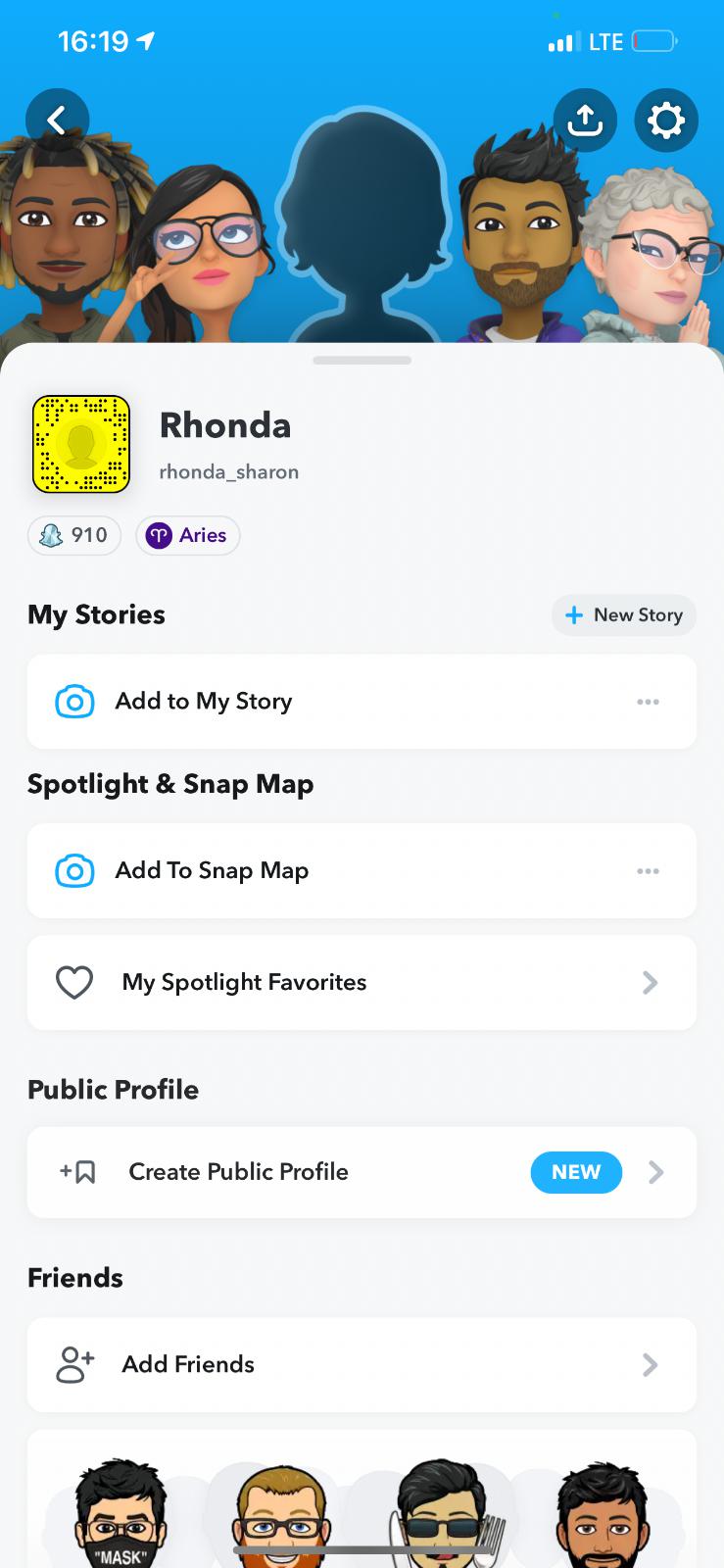Share profile via the upload icon
Screen dimensions: 724x1568
click(x=585, y=121)
